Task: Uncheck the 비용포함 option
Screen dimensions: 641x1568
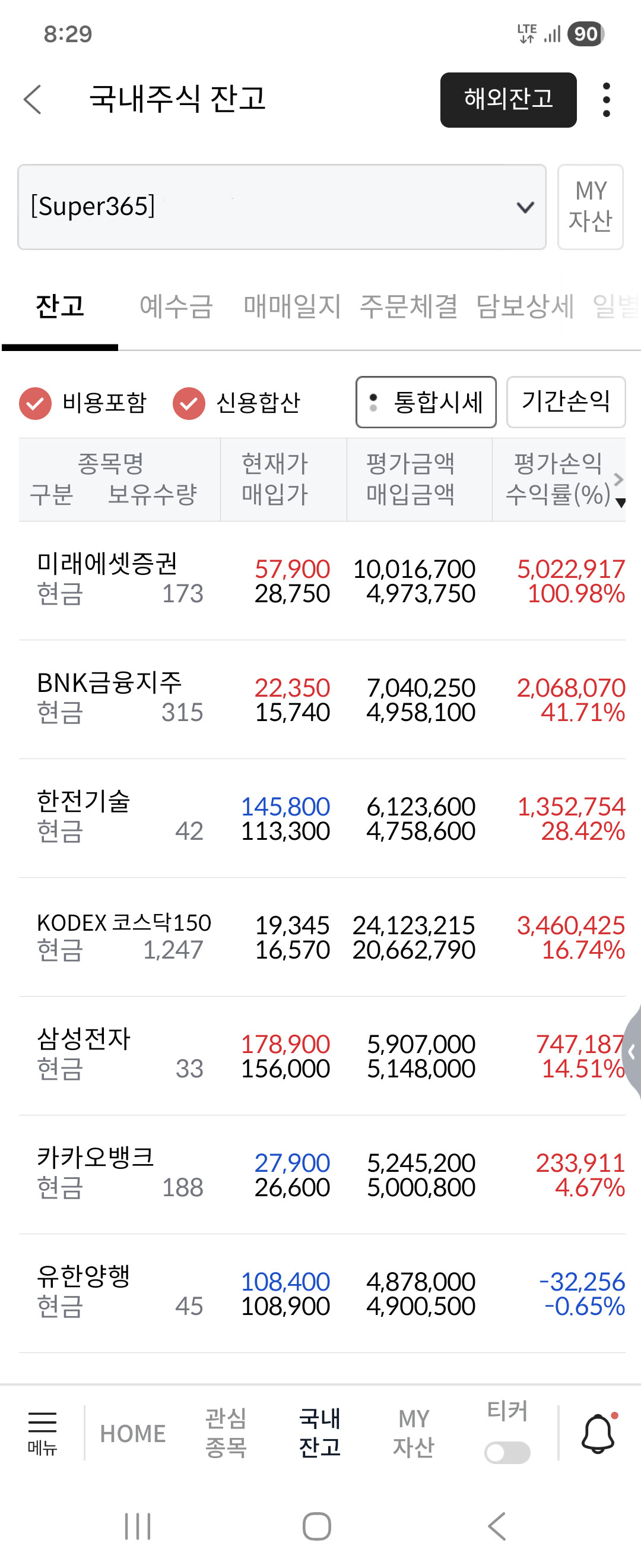Action: (36, 403)
